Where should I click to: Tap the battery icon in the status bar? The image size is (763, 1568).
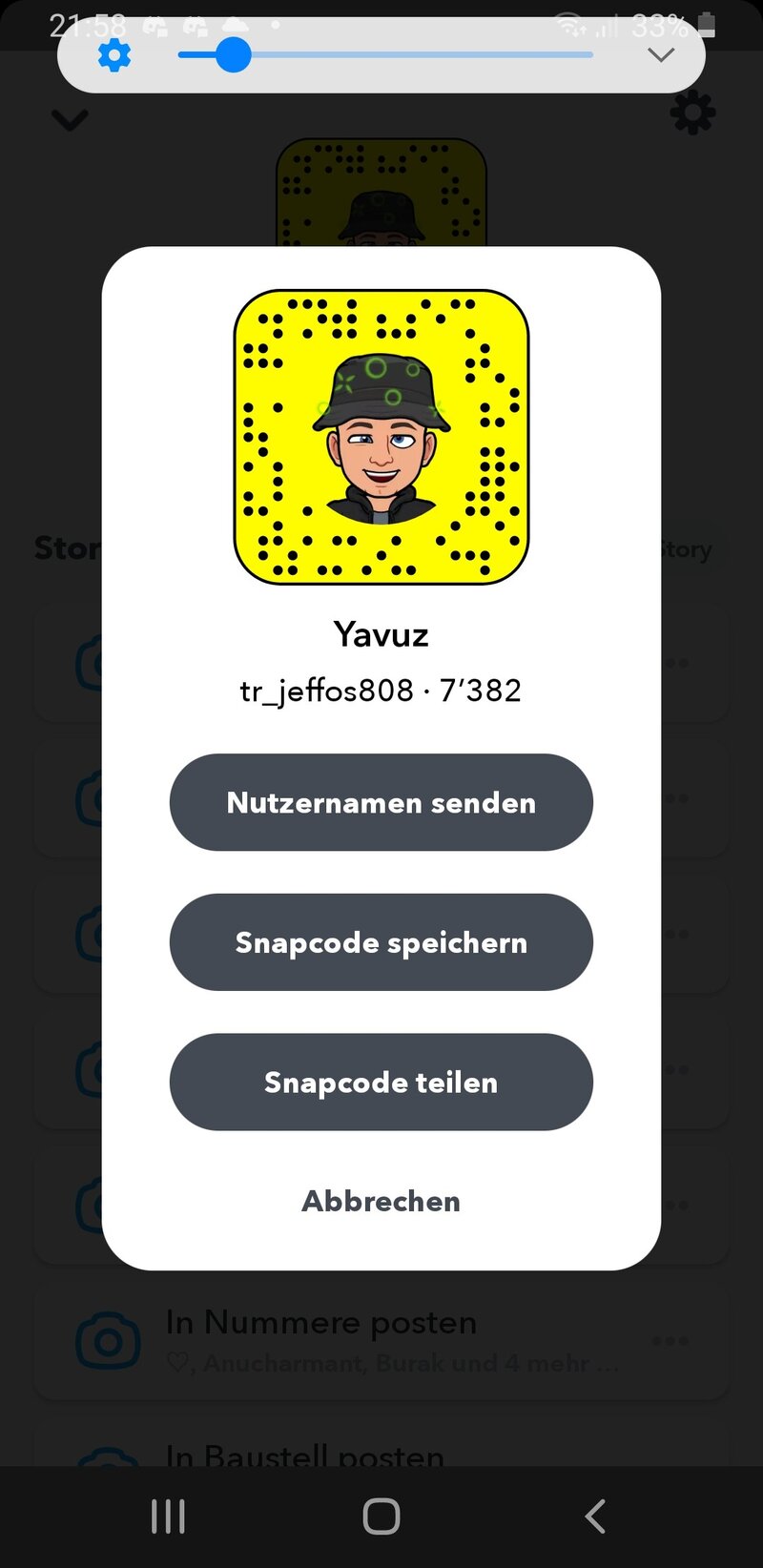pos(706,26)
